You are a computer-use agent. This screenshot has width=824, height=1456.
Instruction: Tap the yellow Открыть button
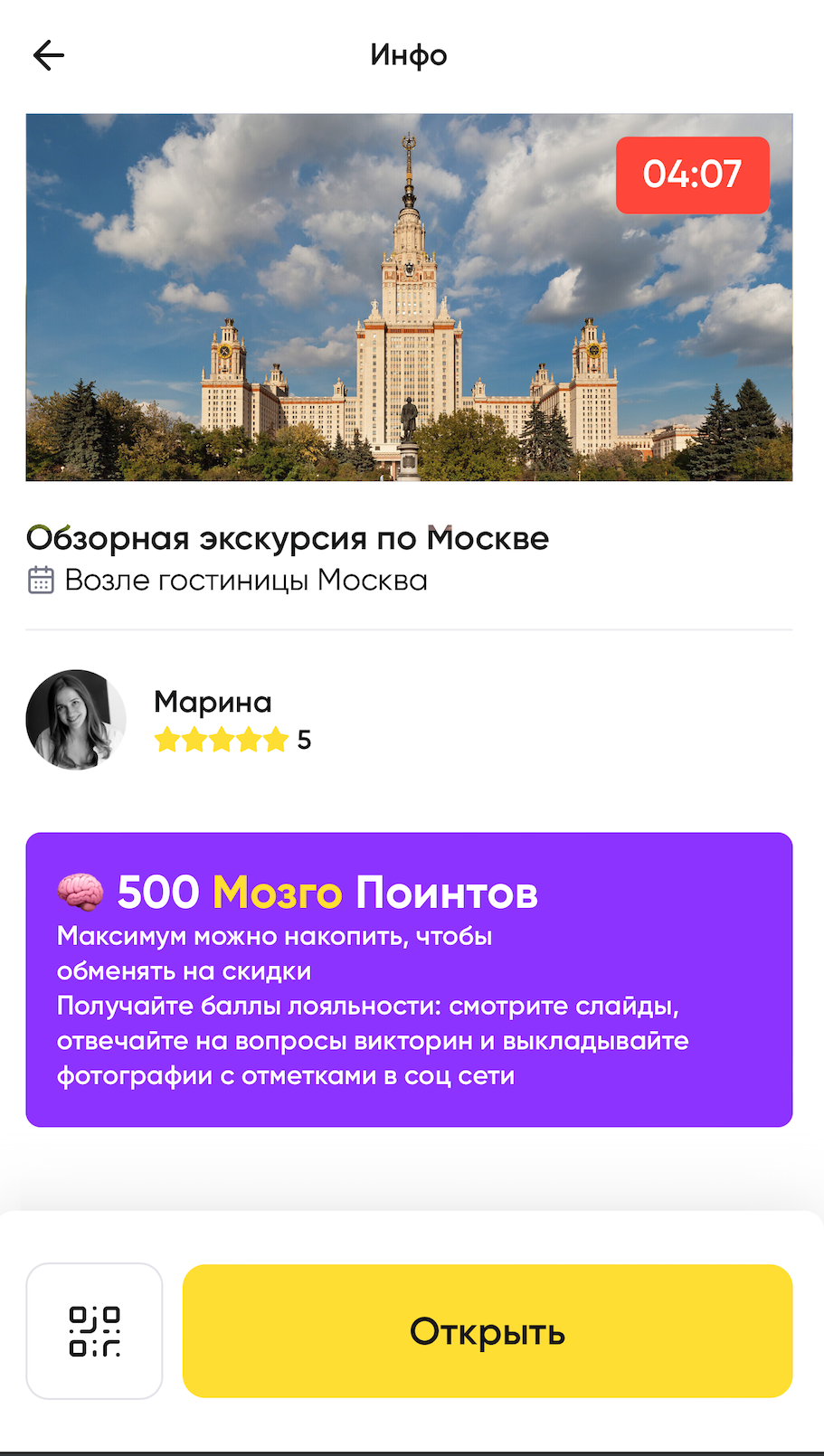[x=488, y=1331]
